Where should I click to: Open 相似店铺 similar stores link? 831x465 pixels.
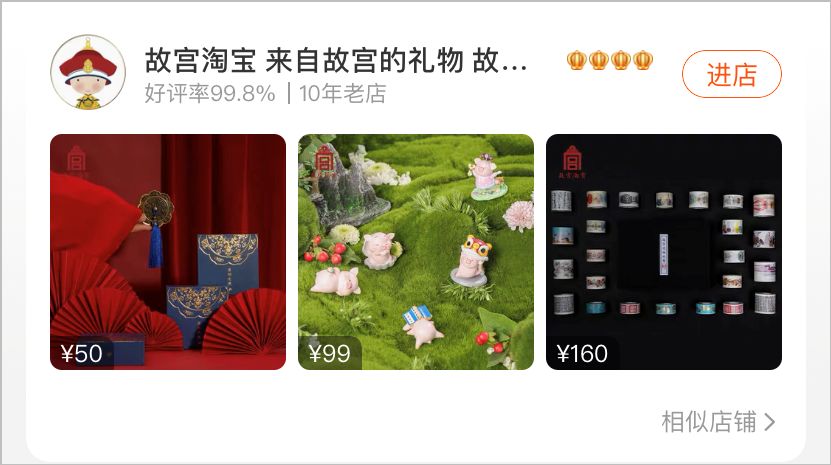coord(717,422)
